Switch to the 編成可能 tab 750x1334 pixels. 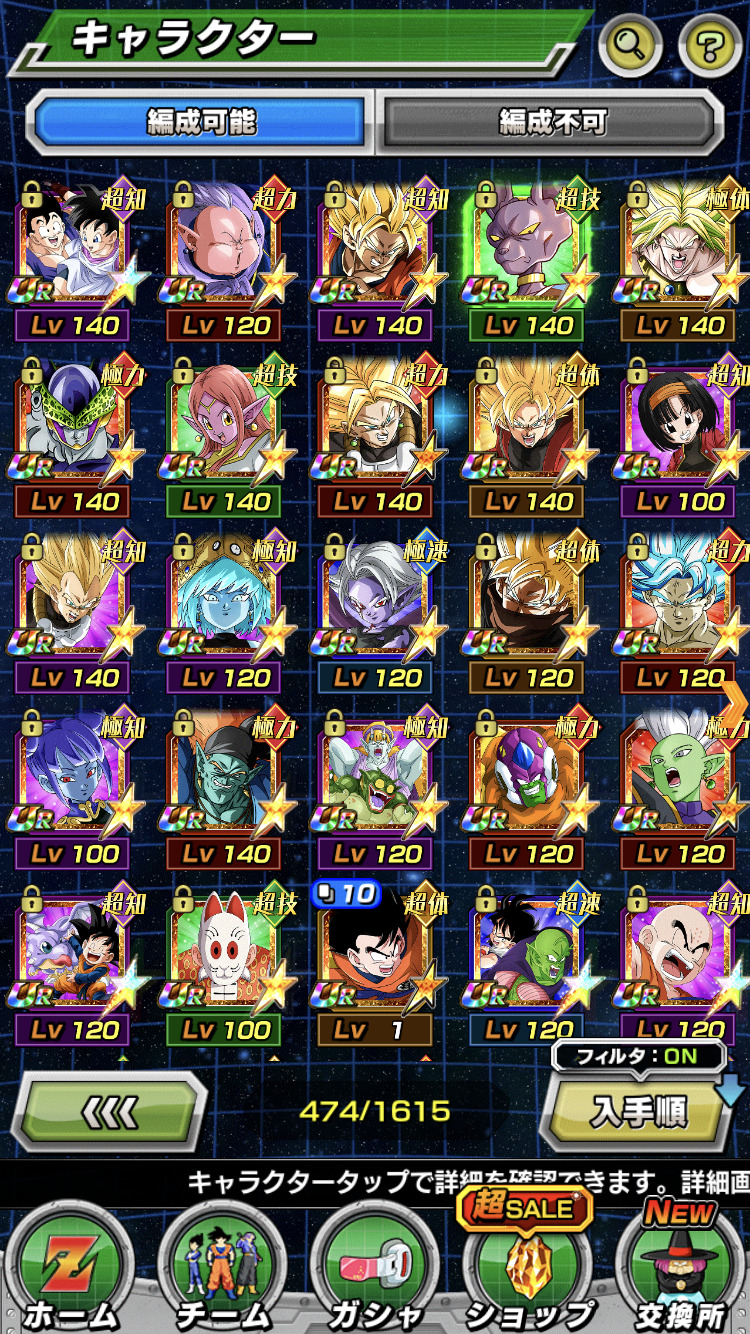click(x=202, y=122)
